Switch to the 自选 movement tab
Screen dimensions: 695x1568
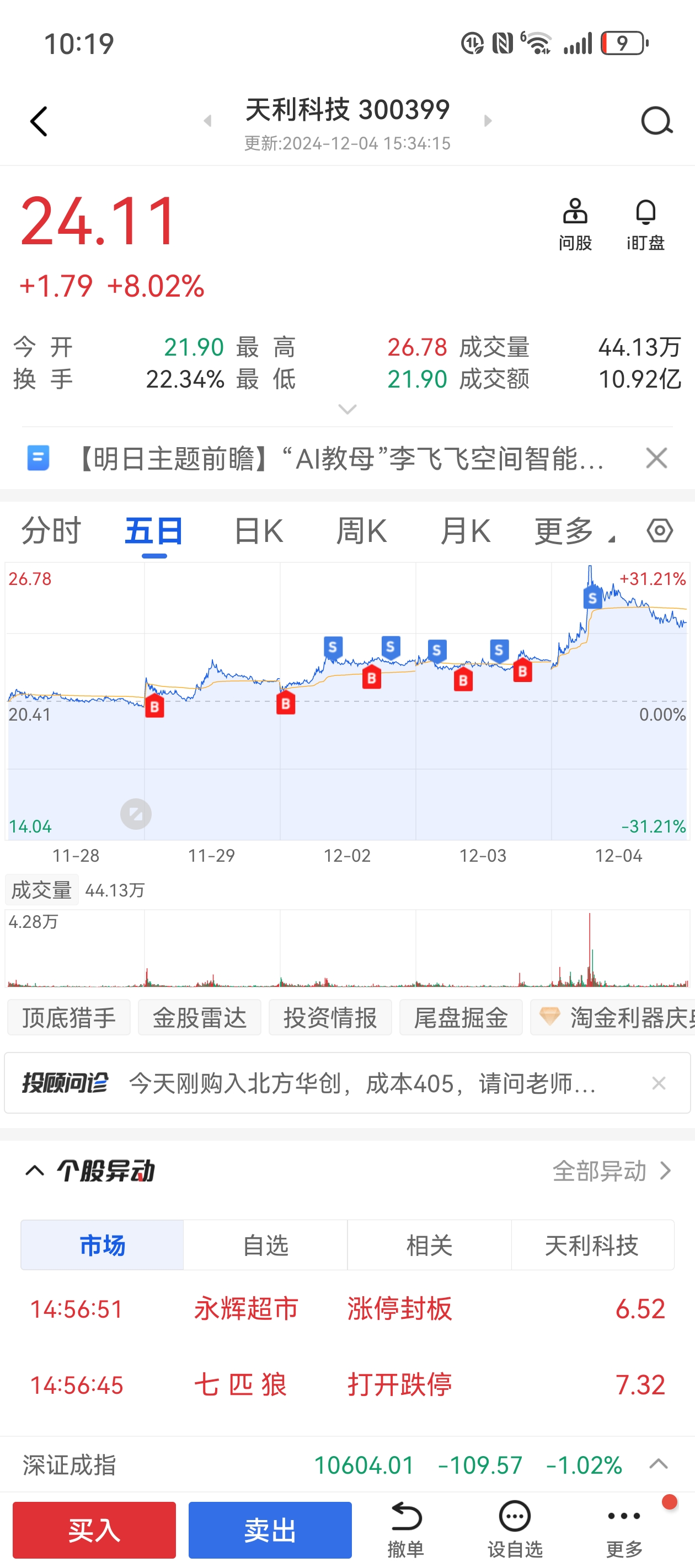(265, 1245)
